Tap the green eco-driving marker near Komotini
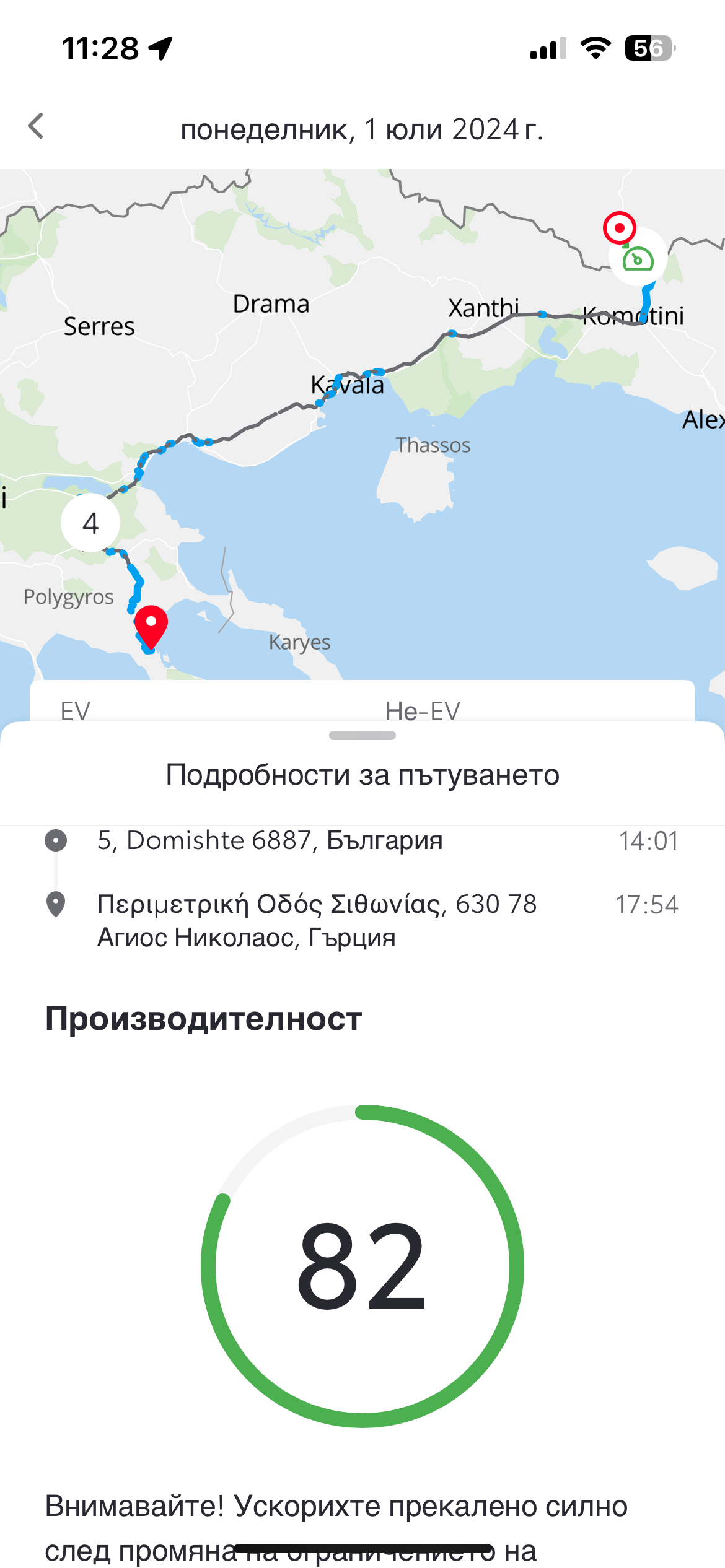This screenshot has width=725, height=1568. [638, 258]
